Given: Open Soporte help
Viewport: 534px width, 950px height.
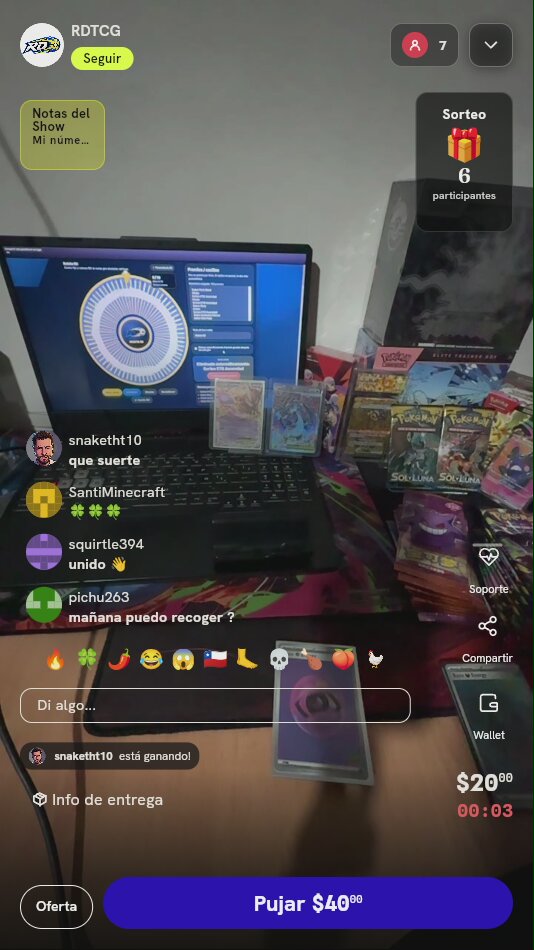Looking at the screenshot, I should (489, 570).
